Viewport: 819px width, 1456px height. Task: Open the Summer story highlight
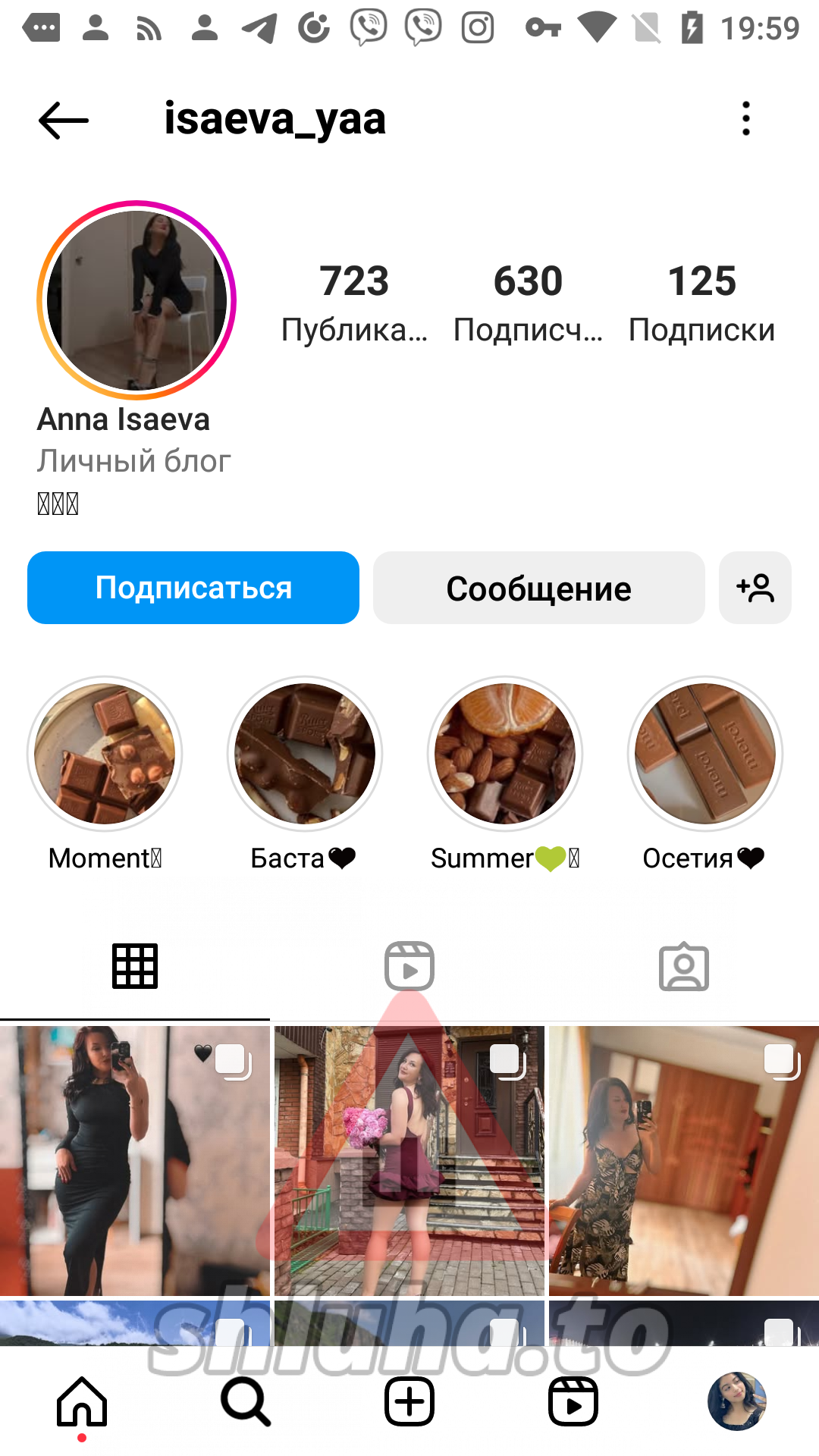[505, 754]
